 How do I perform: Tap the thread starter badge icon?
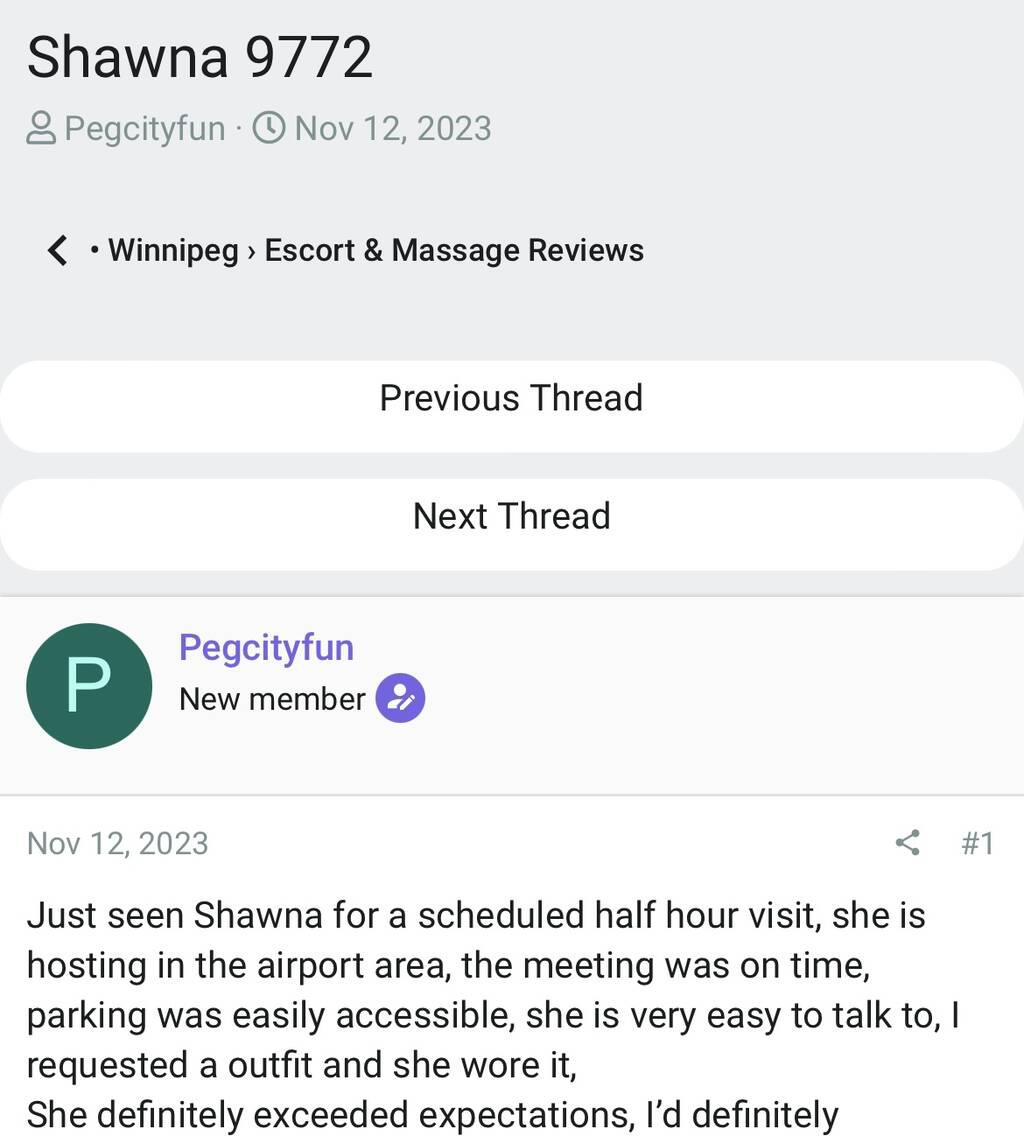[x=400, y=698]
